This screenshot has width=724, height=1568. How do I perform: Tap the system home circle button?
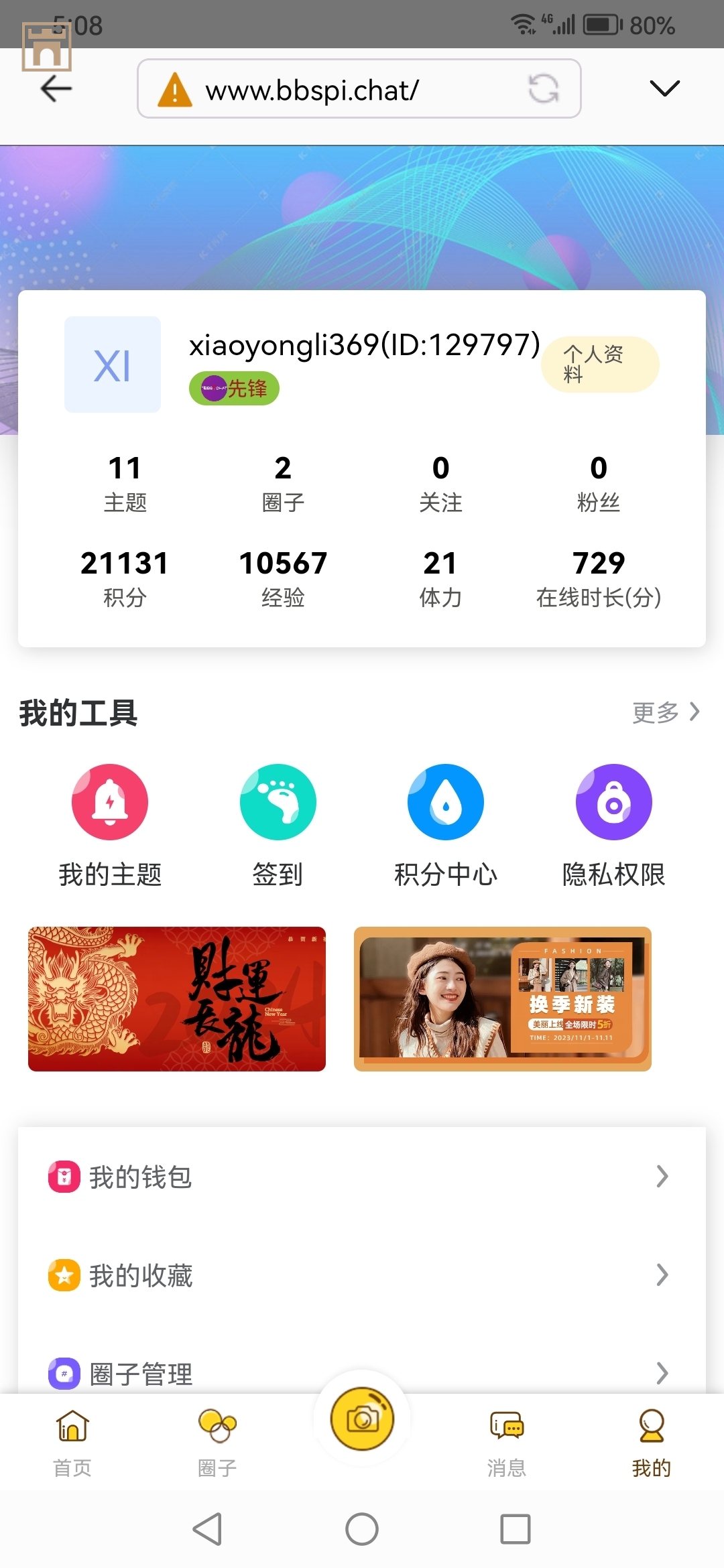[362, 1529]
